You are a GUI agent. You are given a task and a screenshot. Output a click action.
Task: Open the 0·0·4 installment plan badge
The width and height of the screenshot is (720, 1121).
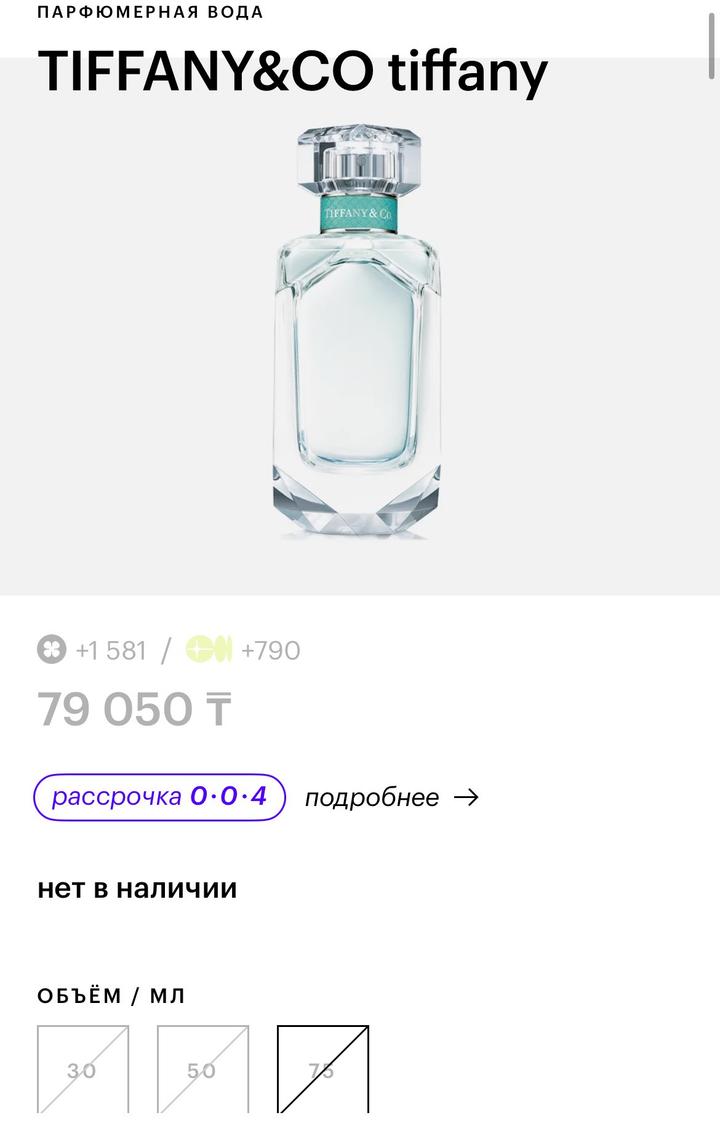point(160,797)
